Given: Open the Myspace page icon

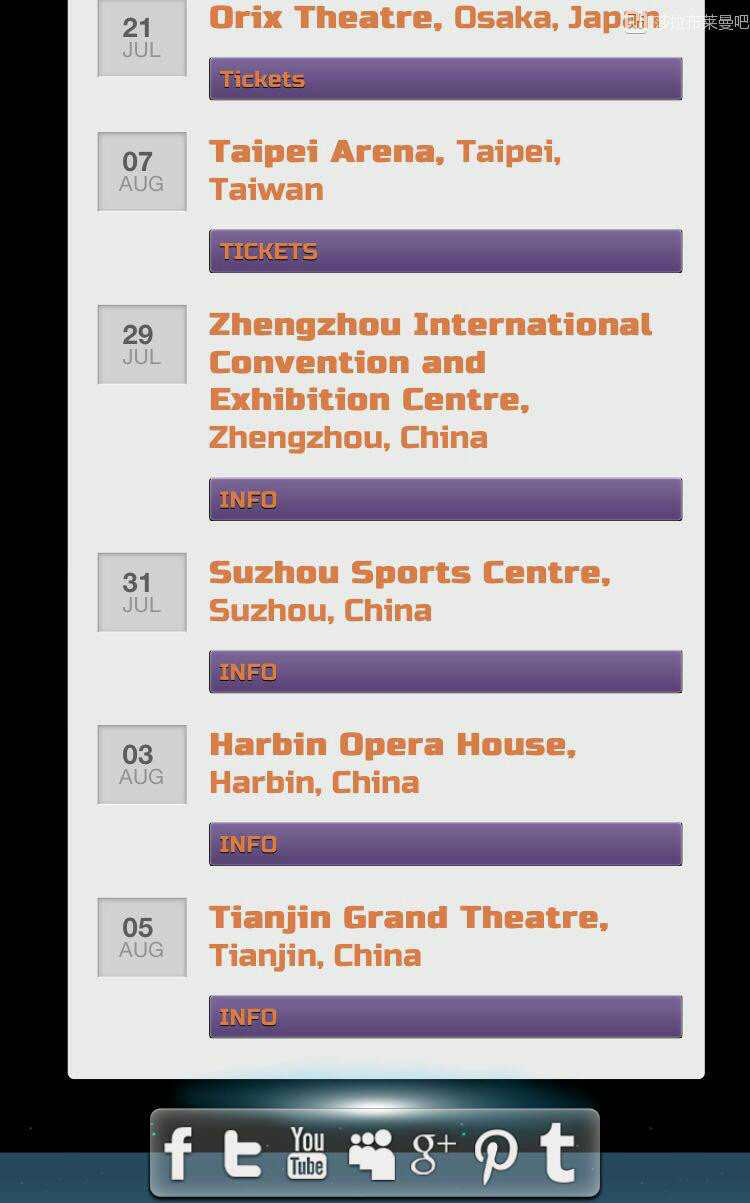Looking at the screenshot, I should [371, 1153].
